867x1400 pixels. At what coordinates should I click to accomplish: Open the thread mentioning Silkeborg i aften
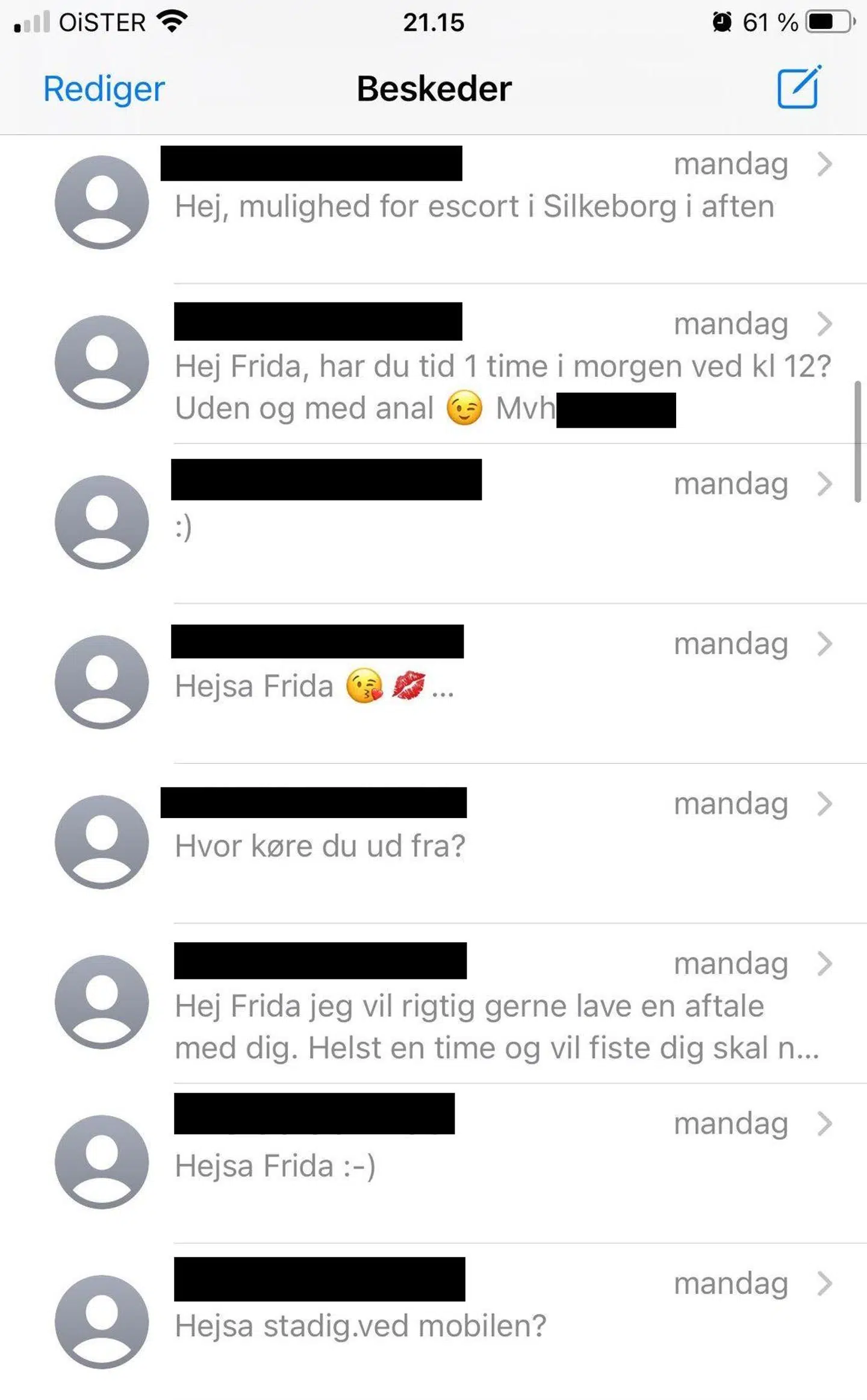pyautogui.click(x=473, y=206)
